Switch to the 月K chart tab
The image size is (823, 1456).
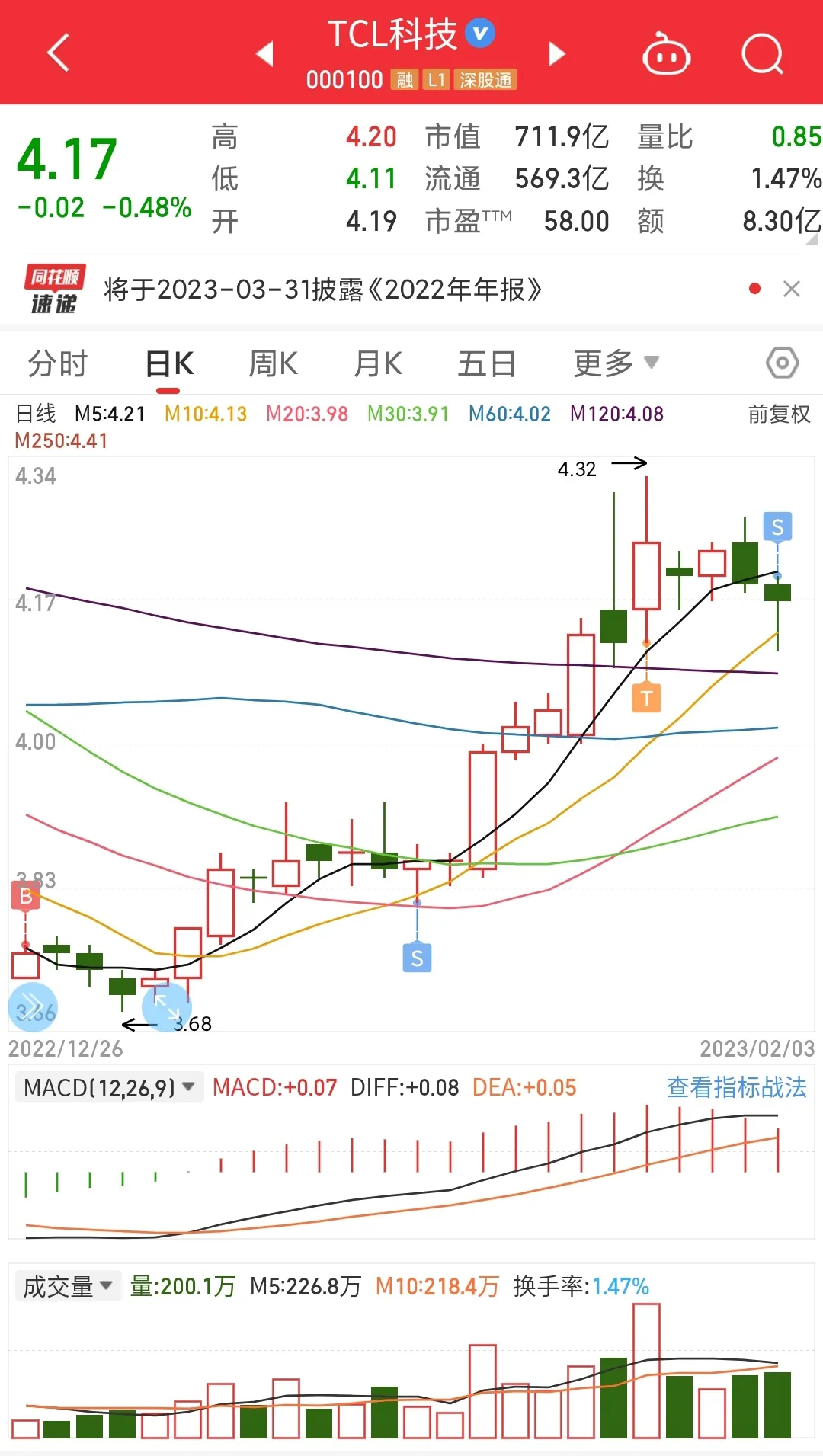click(378, 363)
